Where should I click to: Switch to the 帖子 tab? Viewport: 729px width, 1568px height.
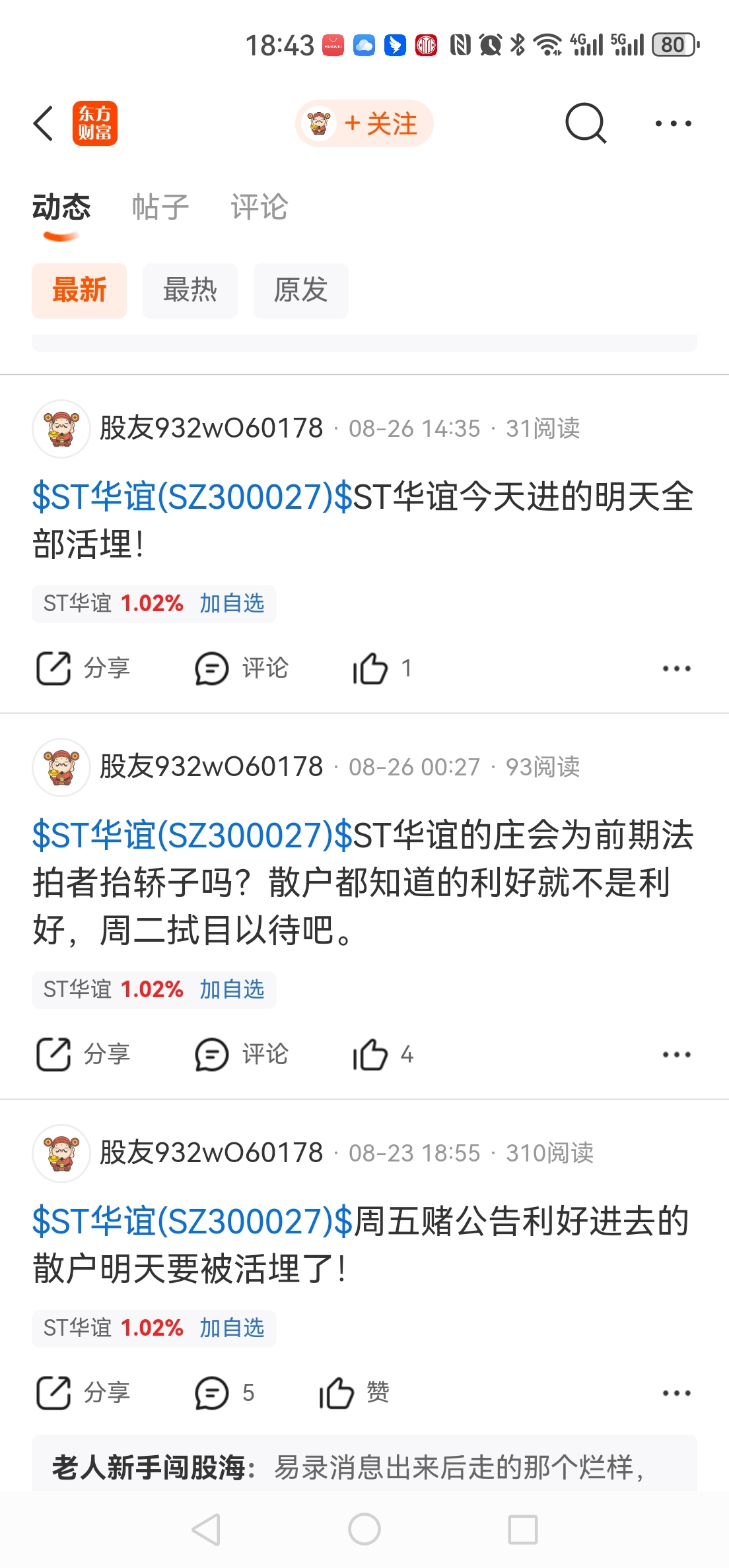click(x=160, y=207)
